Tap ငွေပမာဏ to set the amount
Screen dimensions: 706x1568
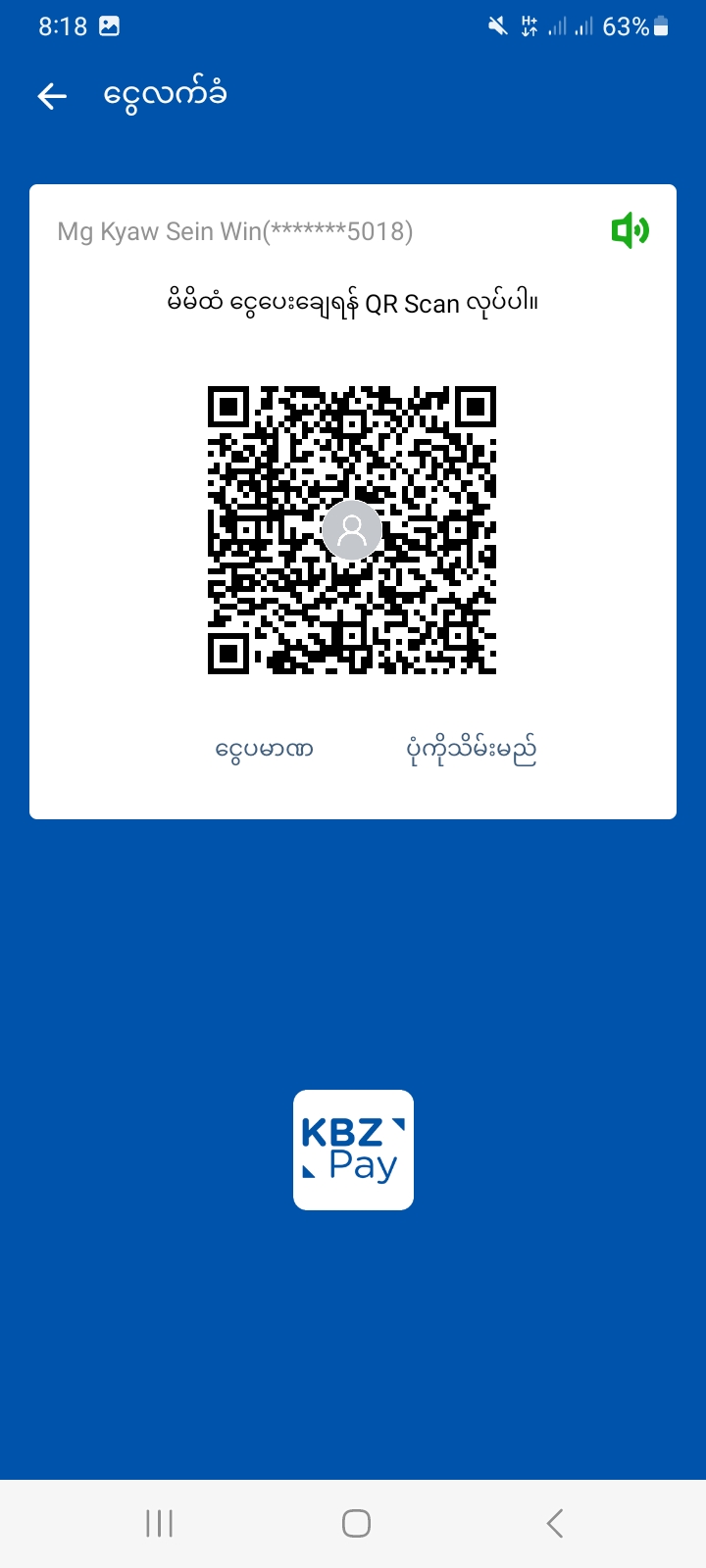tap(264, 751)
